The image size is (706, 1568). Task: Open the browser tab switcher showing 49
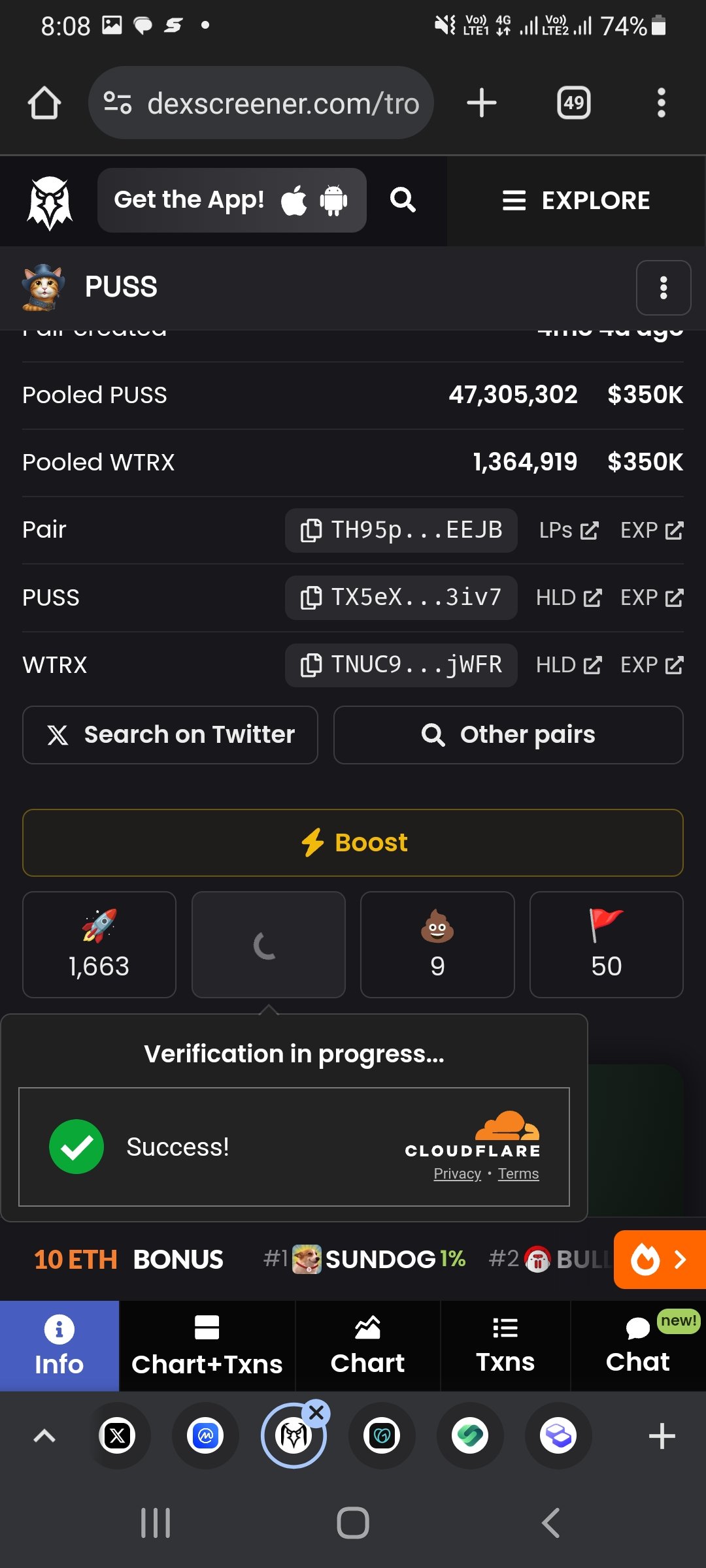coord(573,103)
